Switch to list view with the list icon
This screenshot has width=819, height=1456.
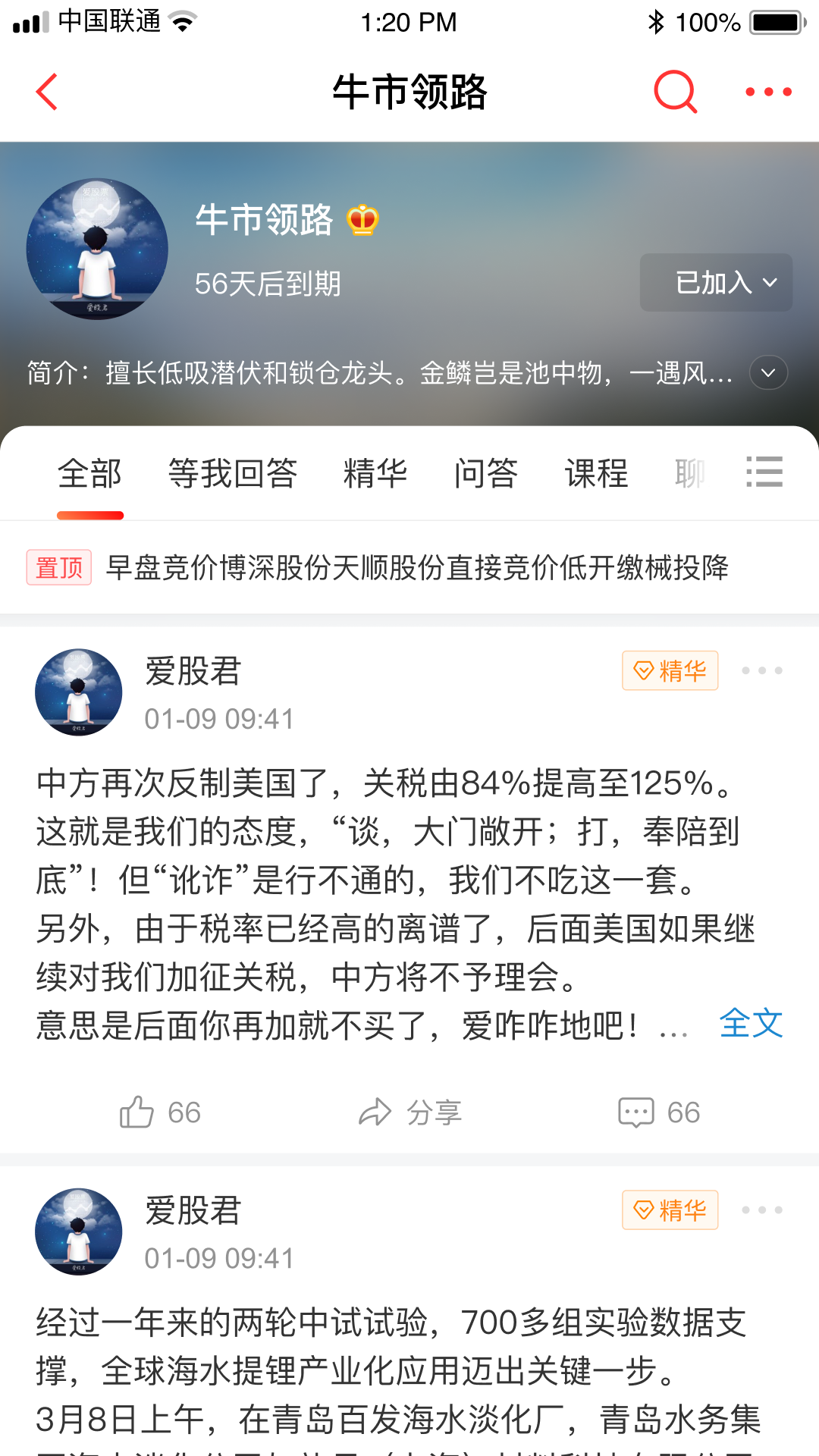[x=765, y=472]
